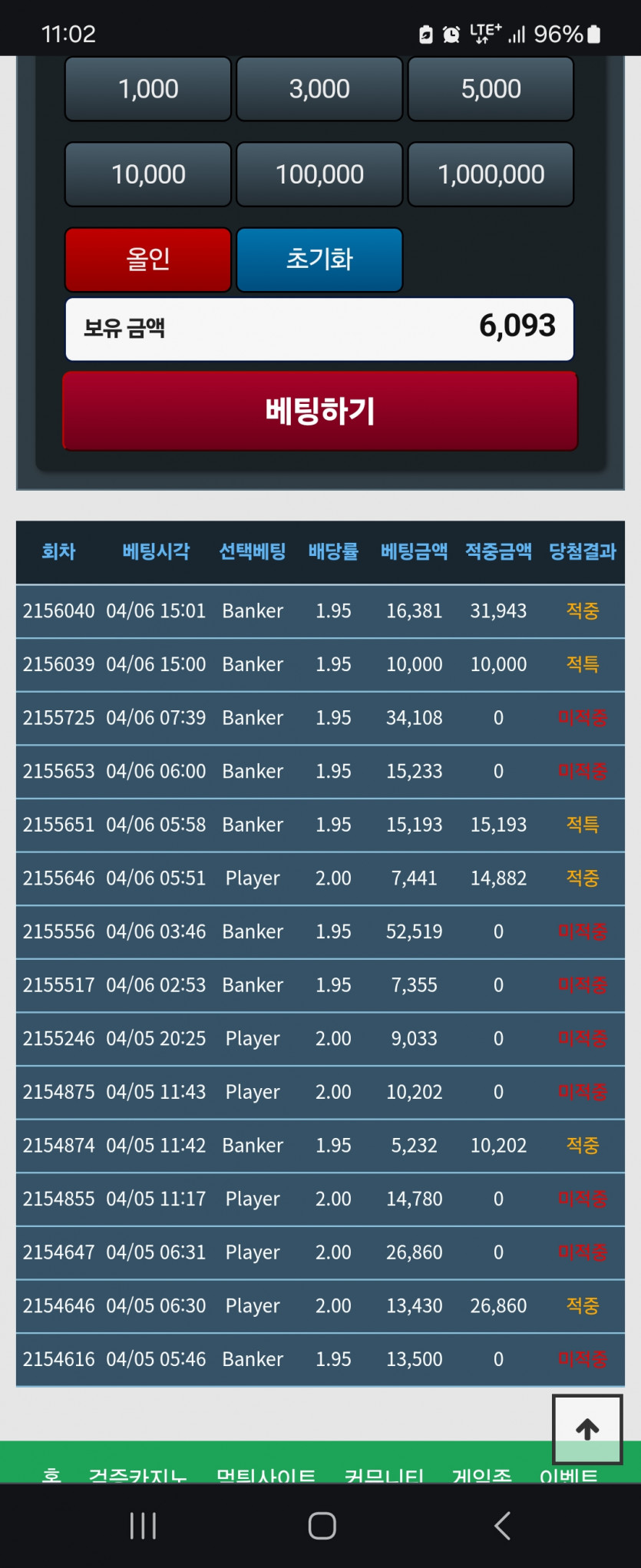Choose the 10,000 amount button
This screenshot has height=1568, width=641.
(x=148, y=174)
